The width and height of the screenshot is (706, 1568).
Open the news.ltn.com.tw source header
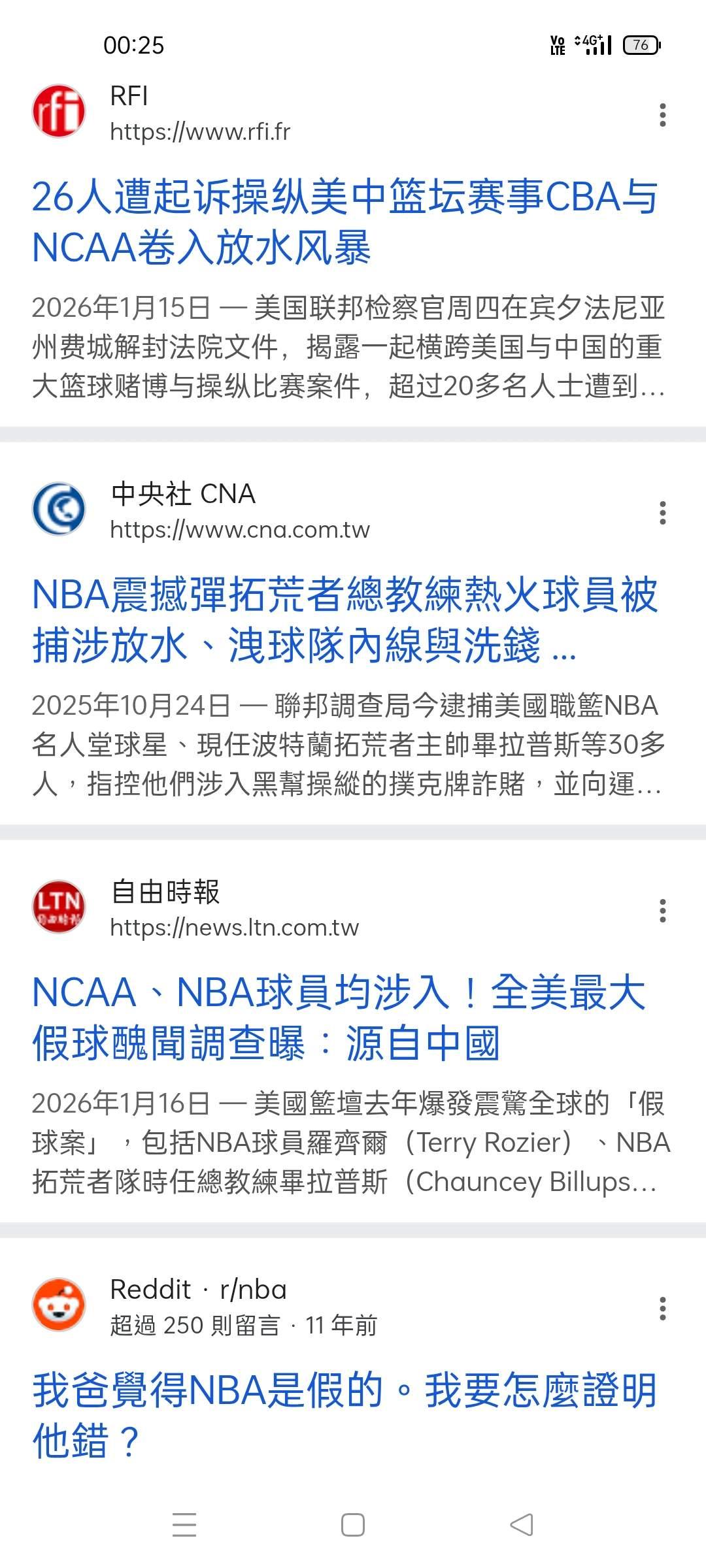point(234,911)
